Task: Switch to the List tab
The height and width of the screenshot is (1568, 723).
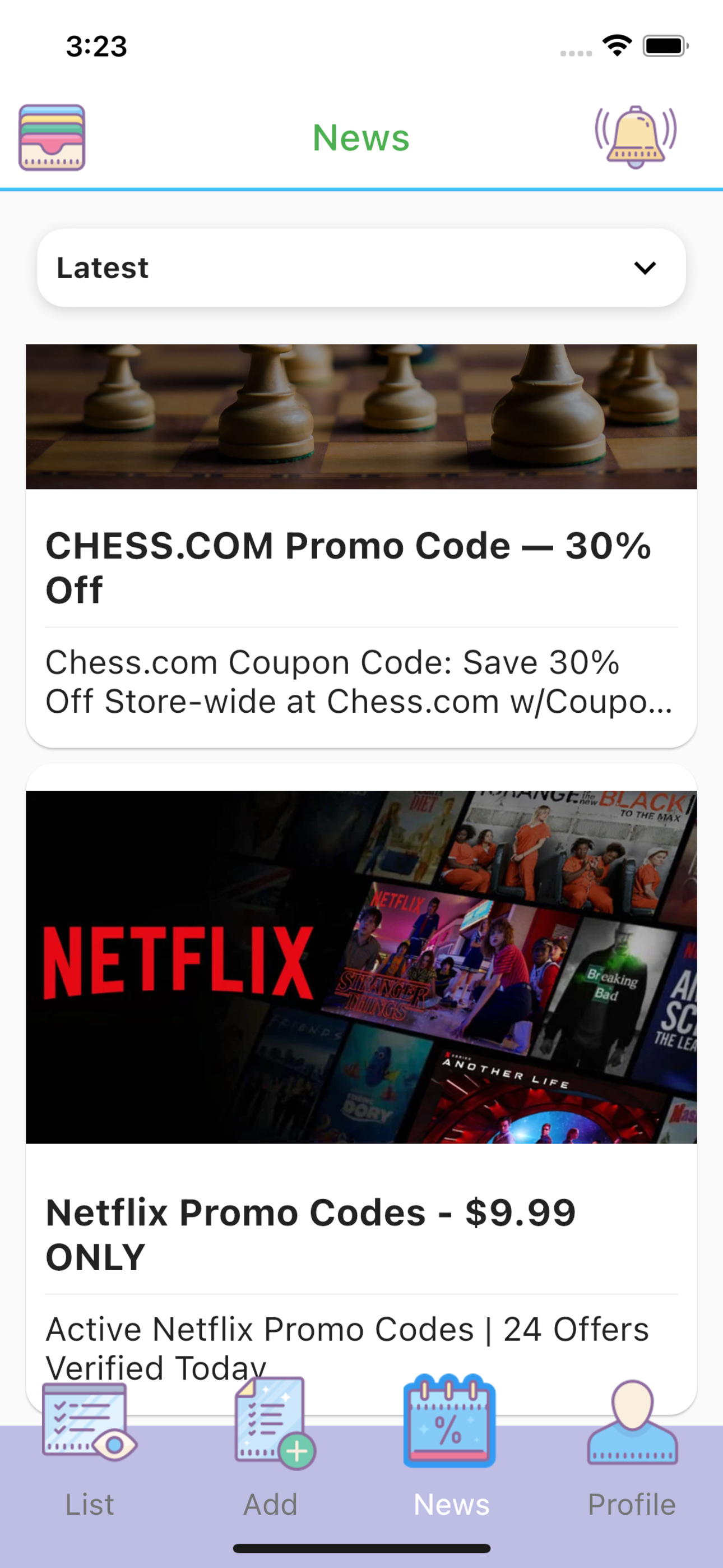Action: (90, 1449)
